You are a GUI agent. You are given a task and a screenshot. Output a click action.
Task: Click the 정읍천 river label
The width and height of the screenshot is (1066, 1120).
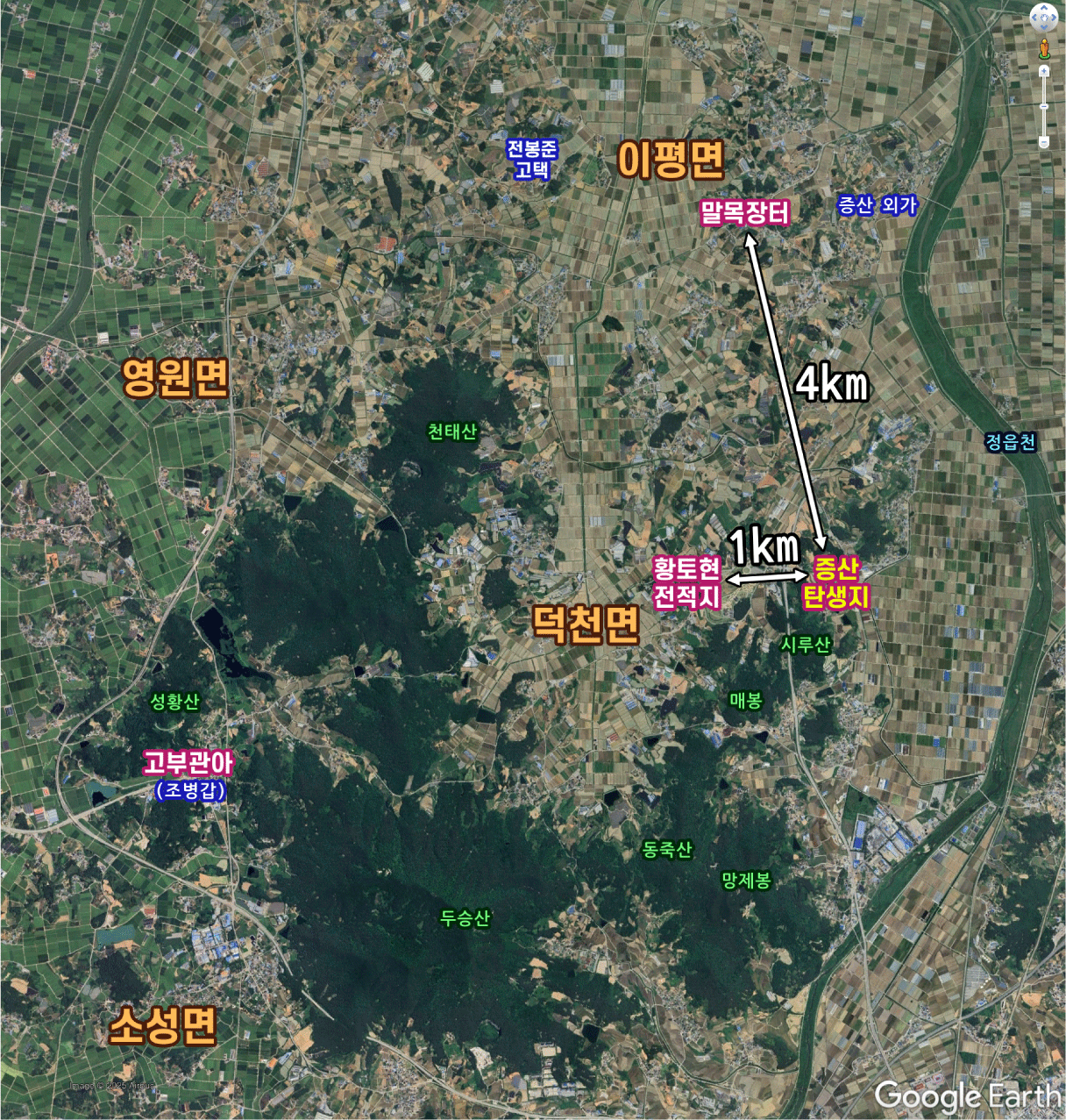(x=1010, y=443)
